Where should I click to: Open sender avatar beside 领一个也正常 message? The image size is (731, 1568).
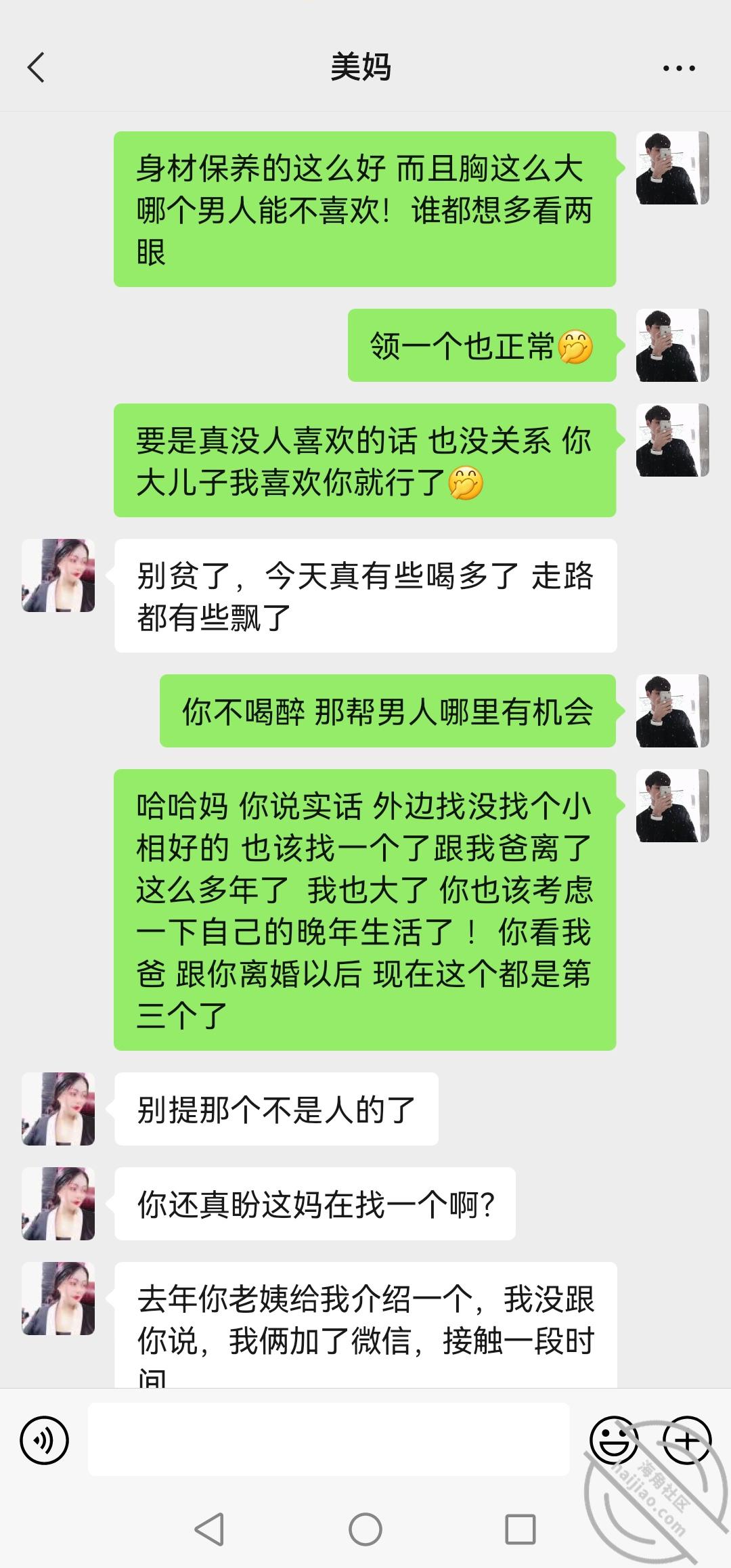tap(671, 345)
